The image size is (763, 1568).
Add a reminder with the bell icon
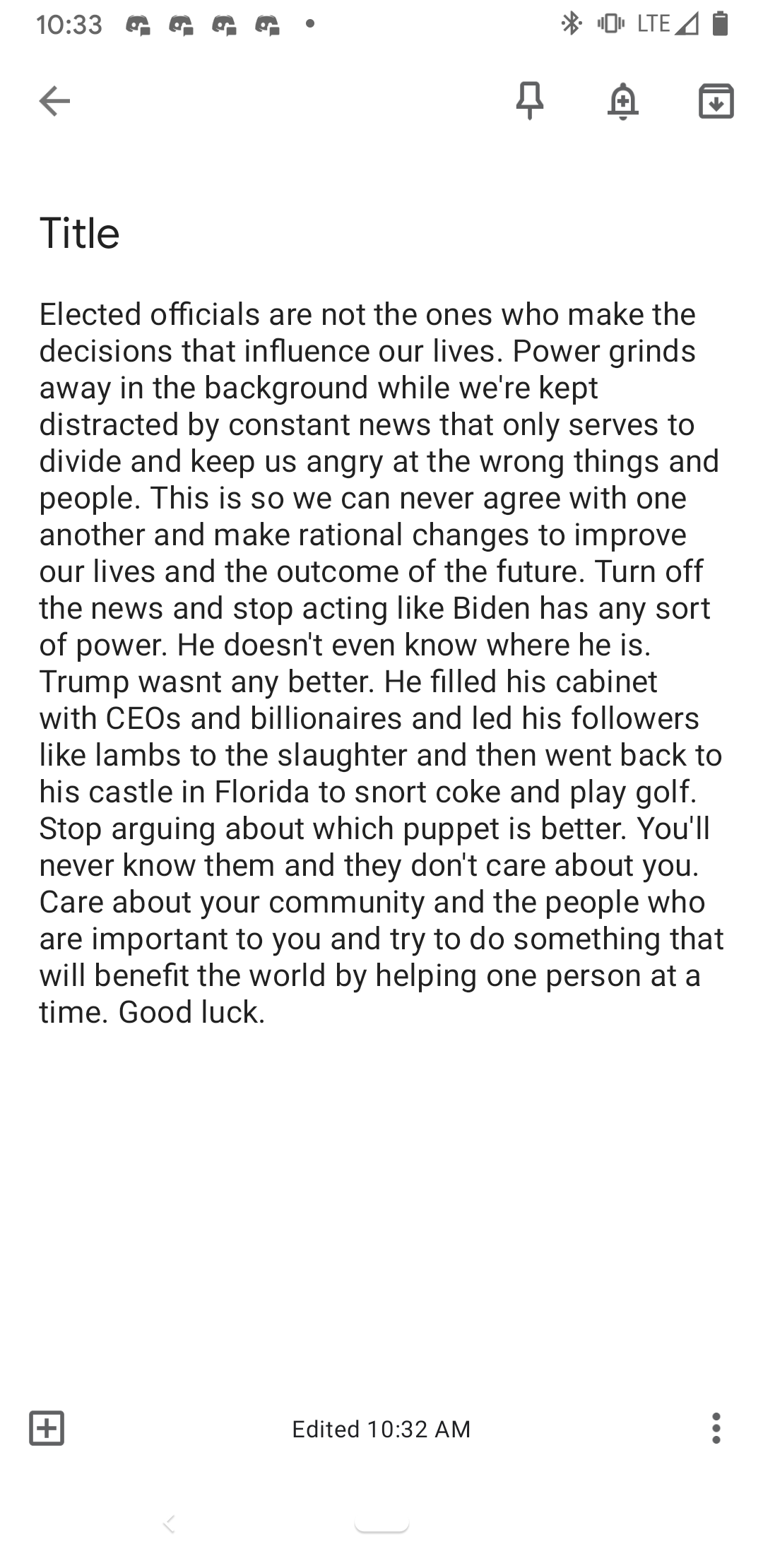(x=622, y=101)
